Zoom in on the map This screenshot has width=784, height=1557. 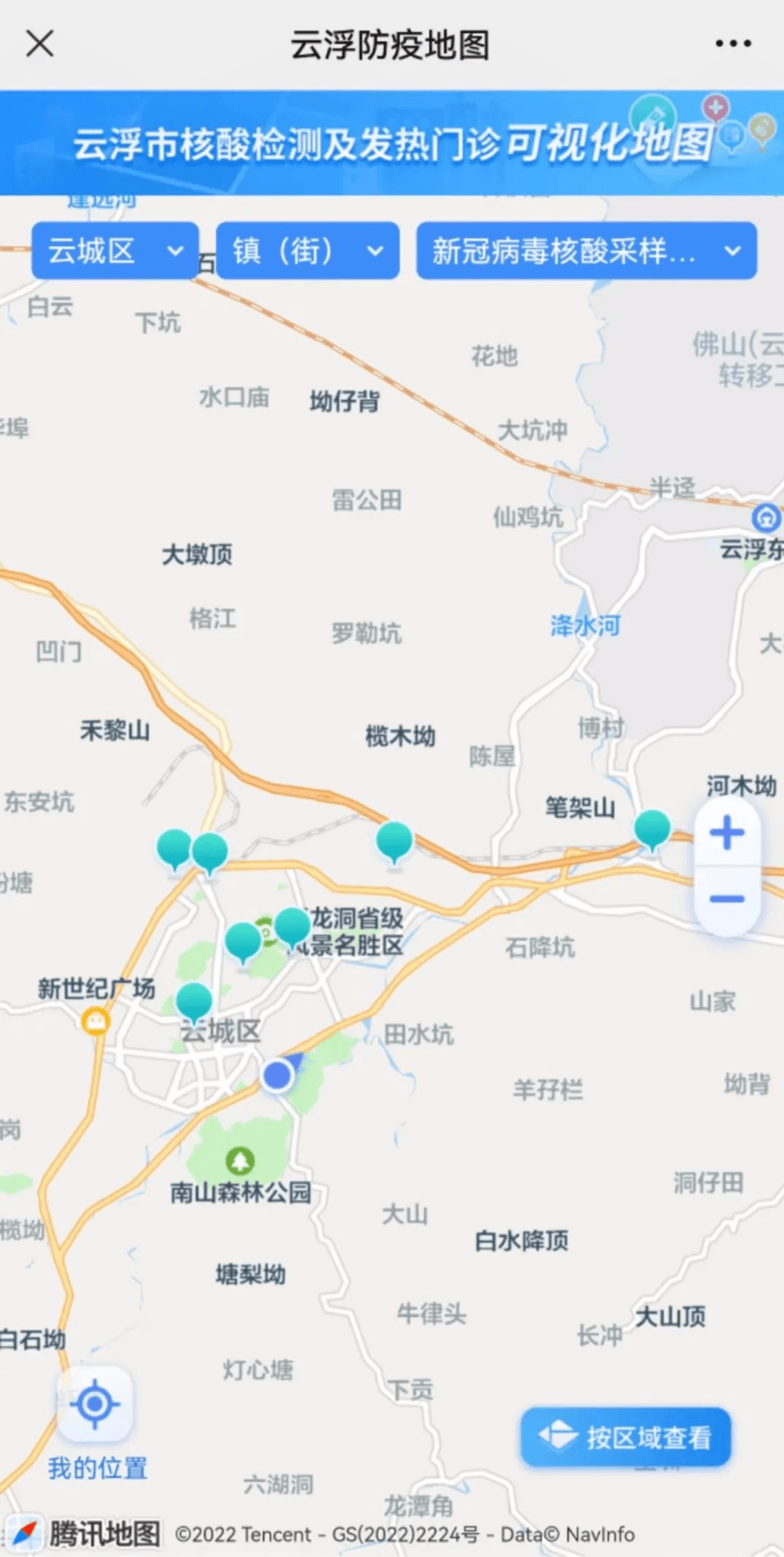[726, 833]
